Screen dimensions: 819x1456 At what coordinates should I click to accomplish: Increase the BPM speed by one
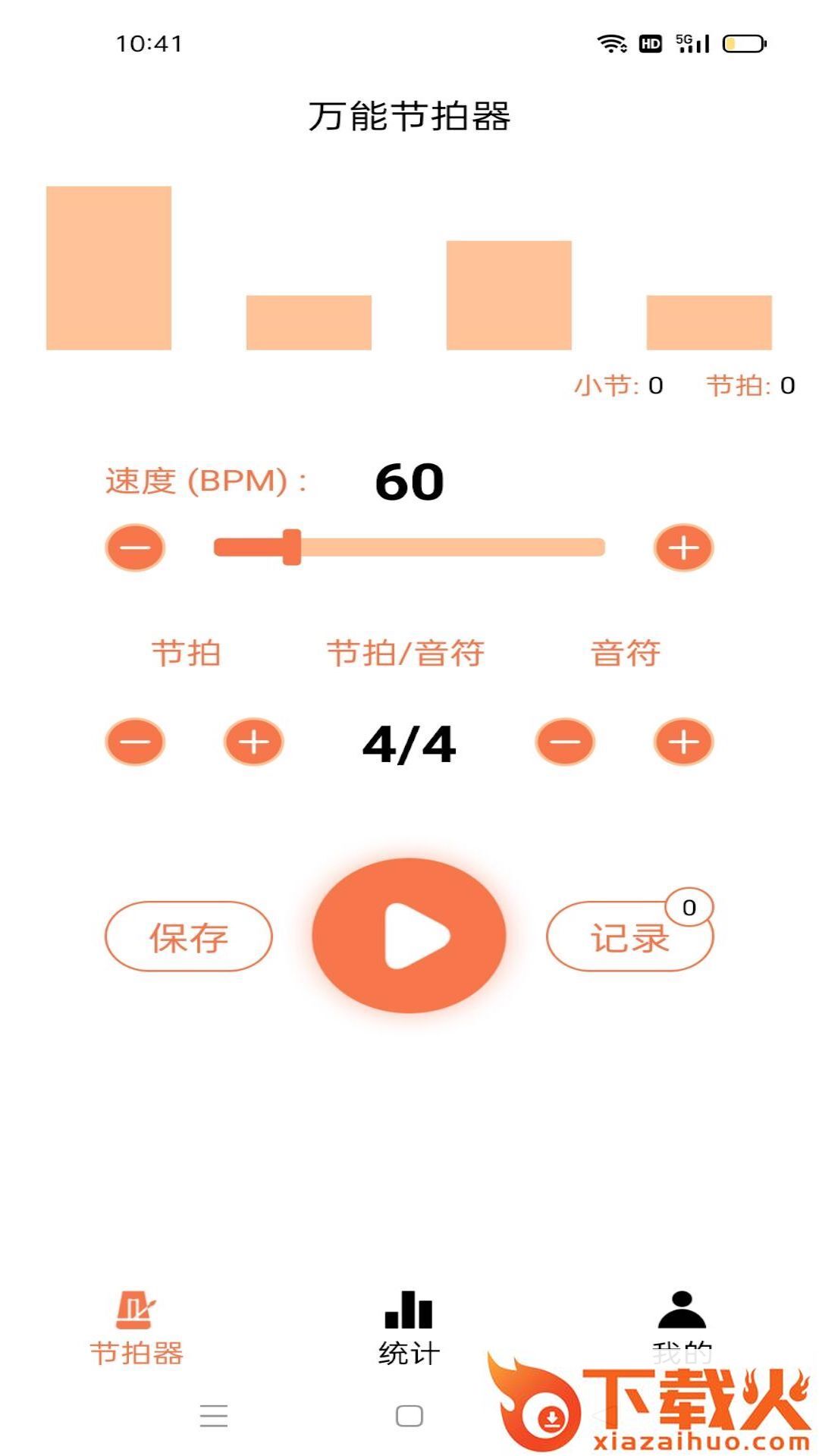(x=683, y=548)
